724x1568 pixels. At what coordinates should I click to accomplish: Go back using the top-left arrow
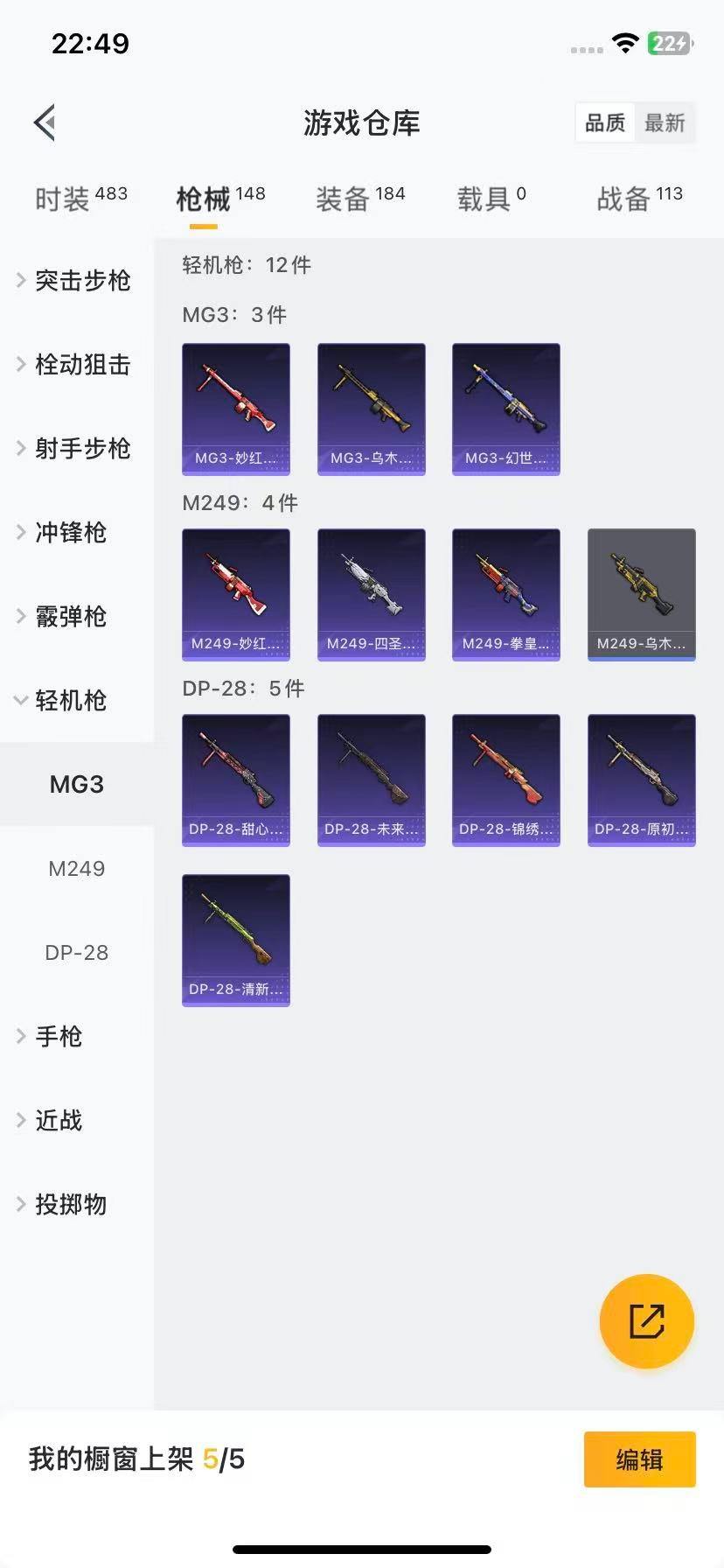[x=45, y=122]
